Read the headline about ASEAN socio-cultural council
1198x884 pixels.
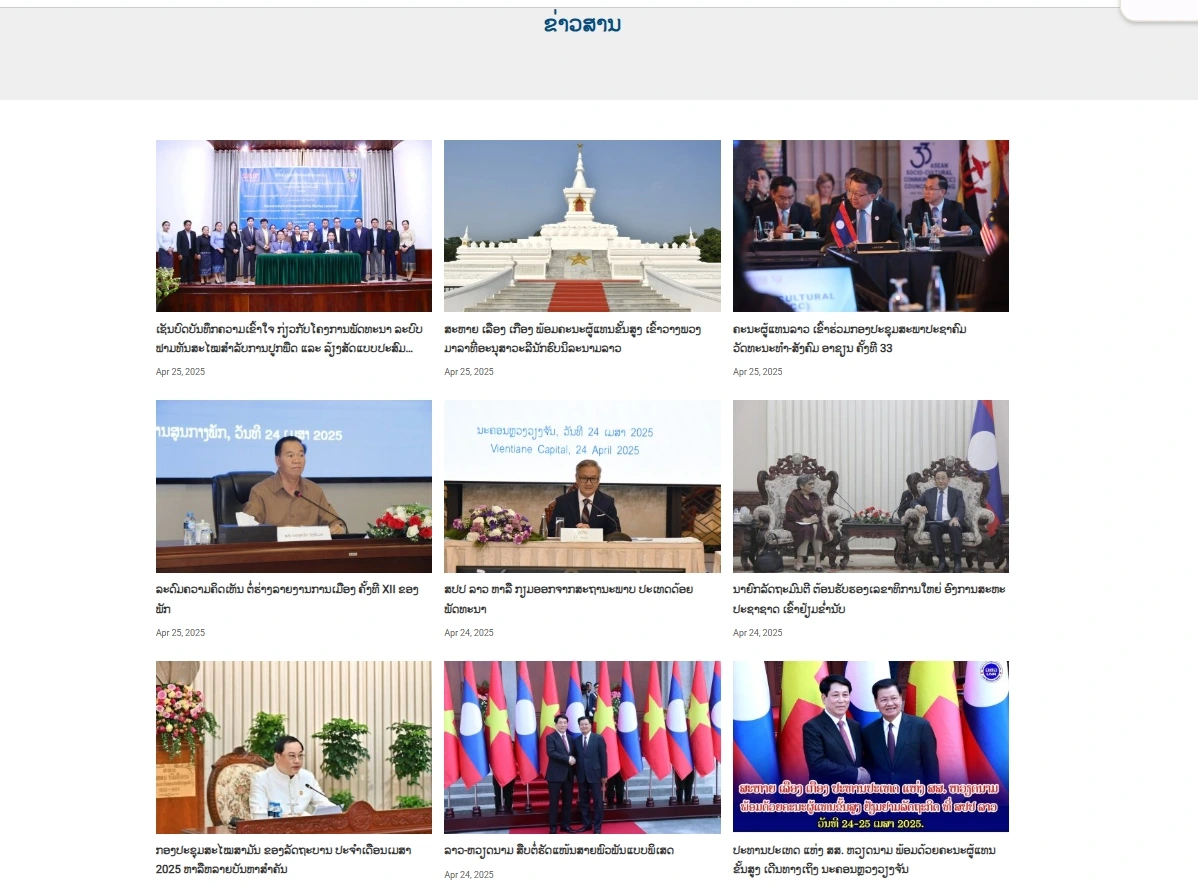click(x=850, y=339)
